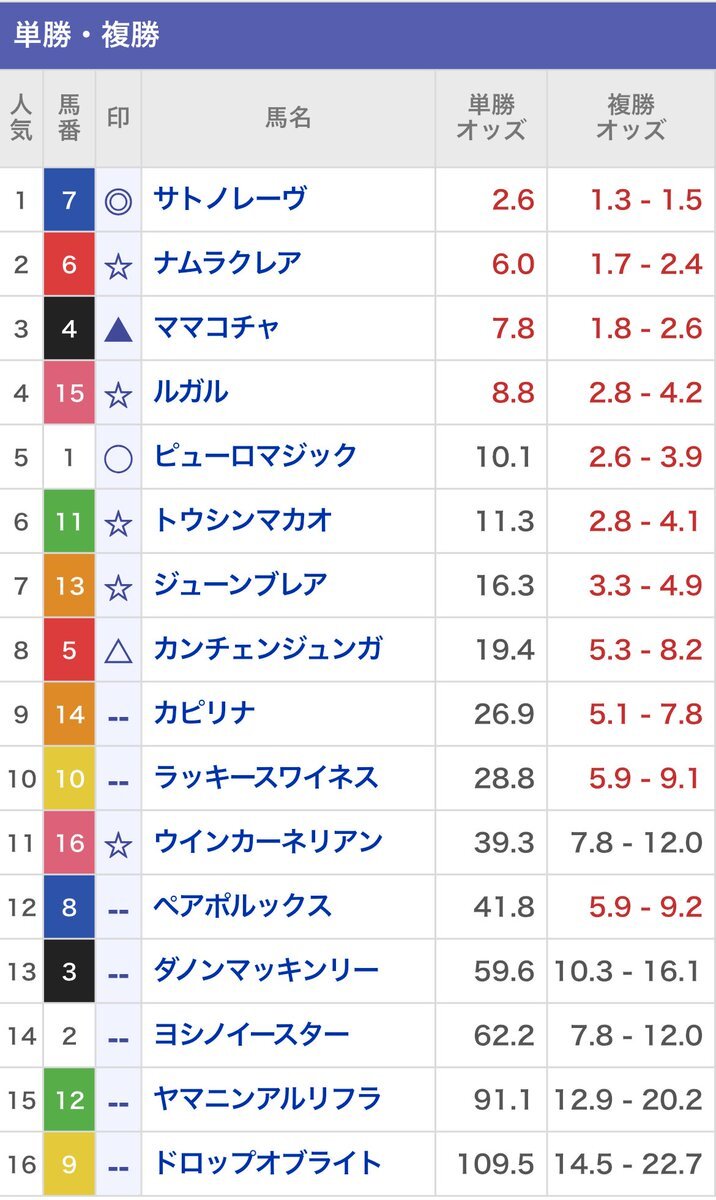View ママコチャ horse details
Image resolution: width=716 pixels, height=1200 pixels.
pyautogui.click(x=216, y=327)
